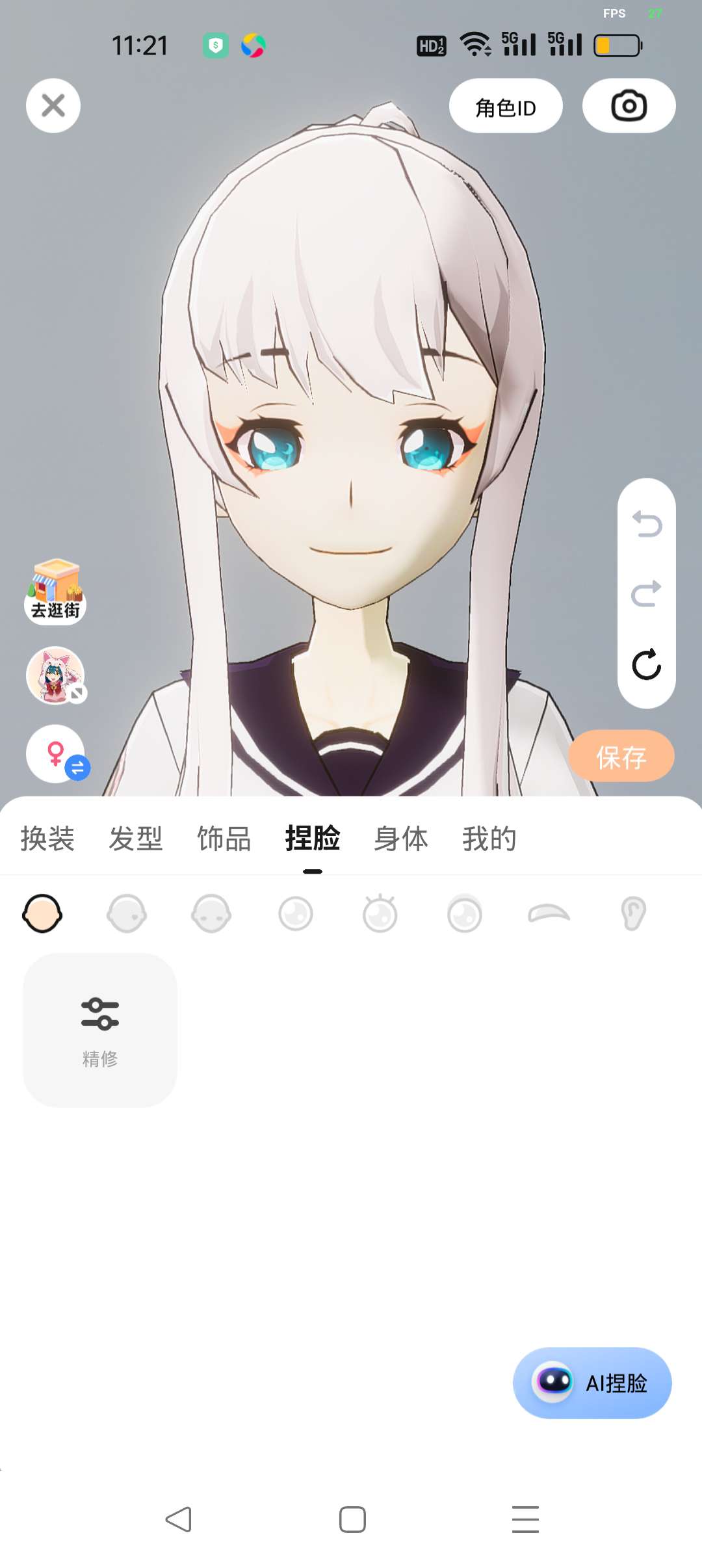
Task: Redo the last change
Action: [x=647, y=594]
